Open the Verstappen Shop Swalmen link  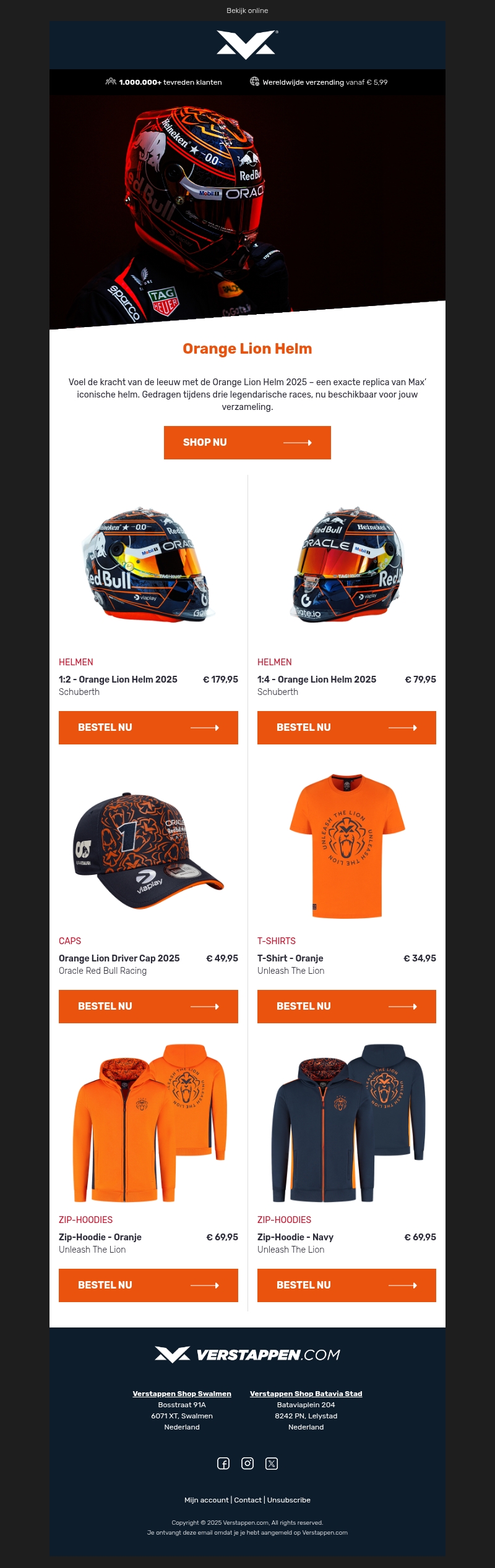click(x=182, y=1394)
